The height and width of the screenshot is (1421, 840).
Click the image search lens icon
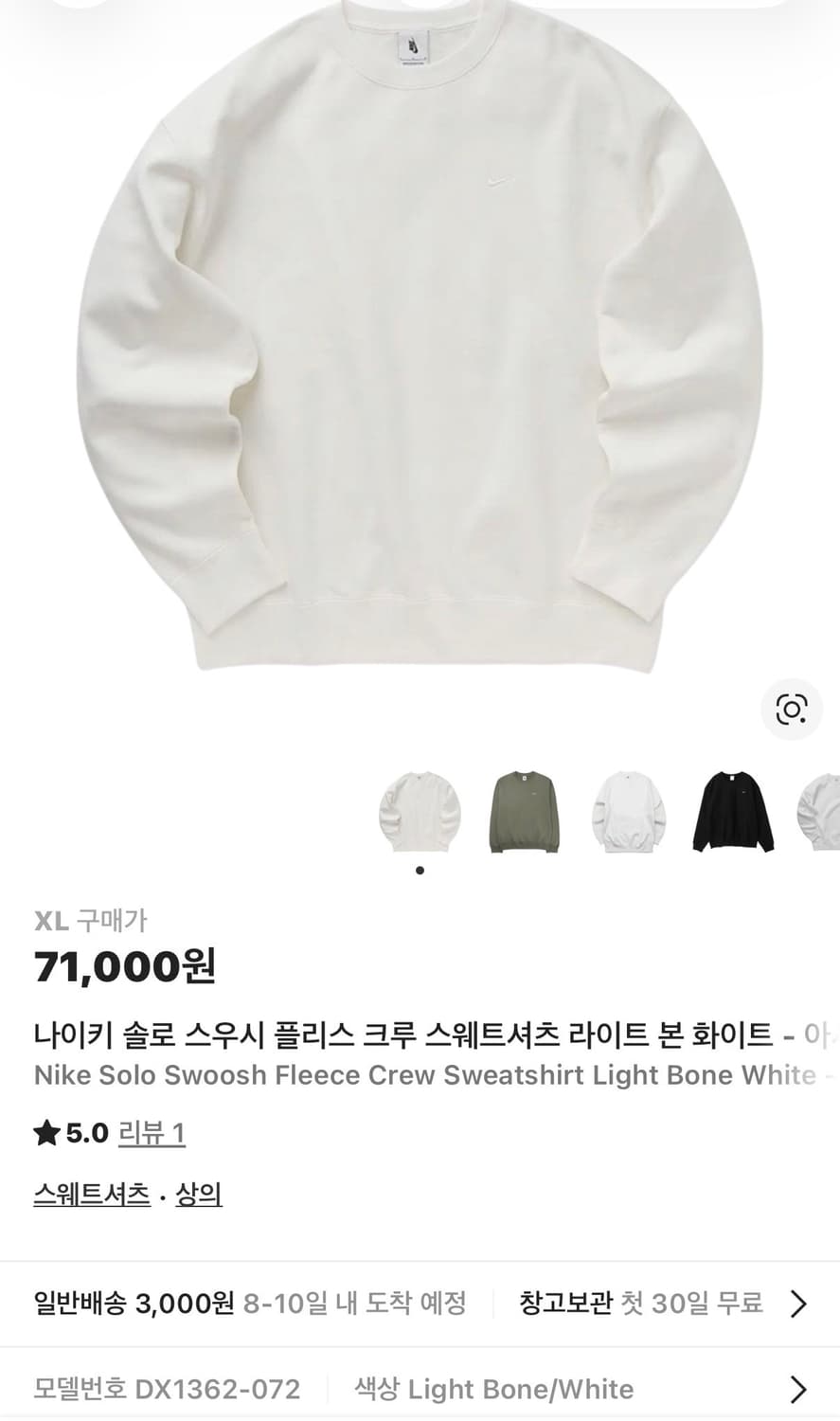click(792, 709)
